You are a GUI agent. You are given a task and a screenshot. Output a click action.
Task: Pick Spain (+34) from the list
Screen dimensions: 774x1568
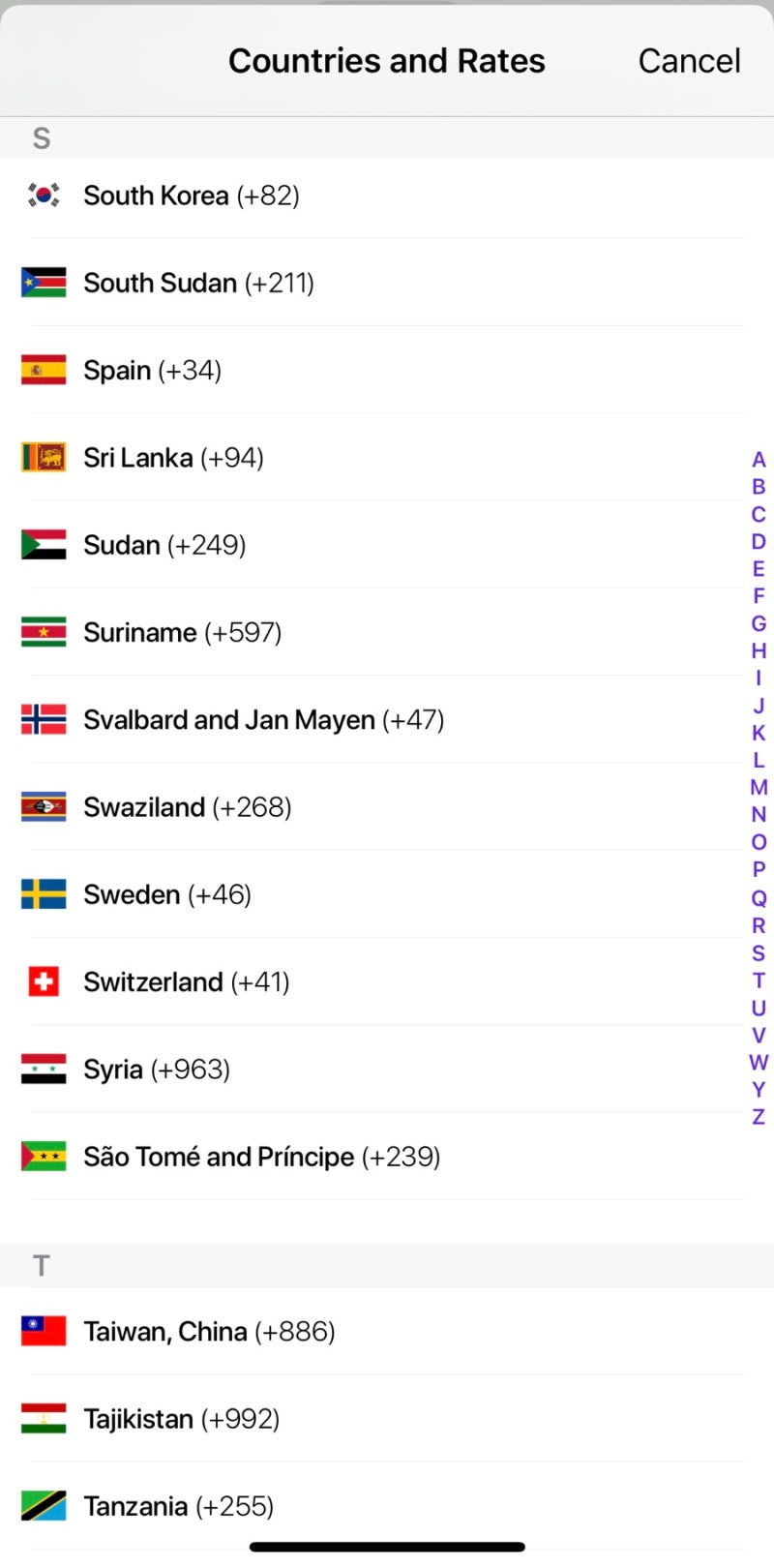click(387, 370)
